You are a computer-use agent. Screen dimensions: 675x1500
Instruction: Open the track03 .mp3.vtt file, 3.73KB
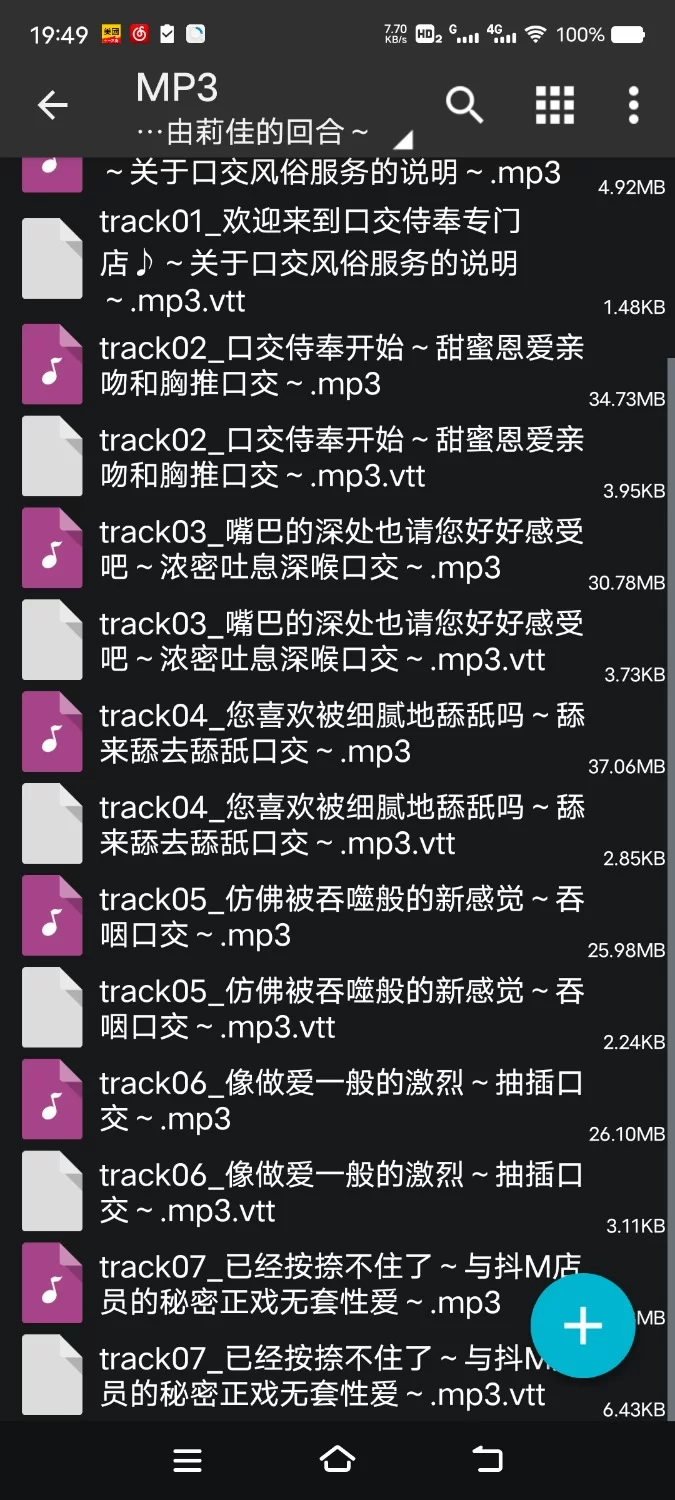(340, 642)
